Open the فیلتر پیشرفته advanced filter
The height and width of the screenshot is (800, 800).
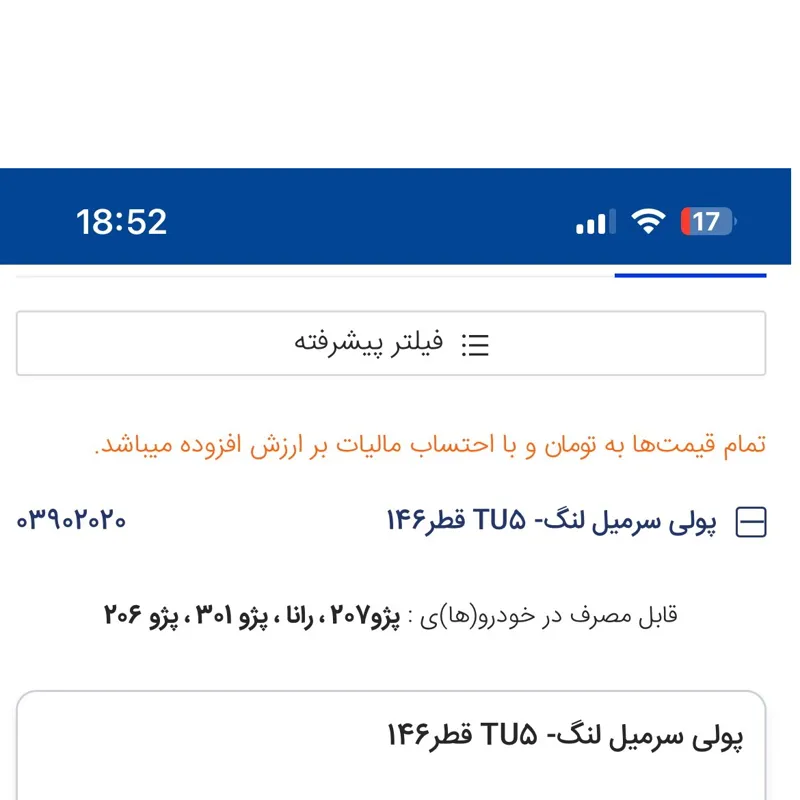click(x=391, y=344)
